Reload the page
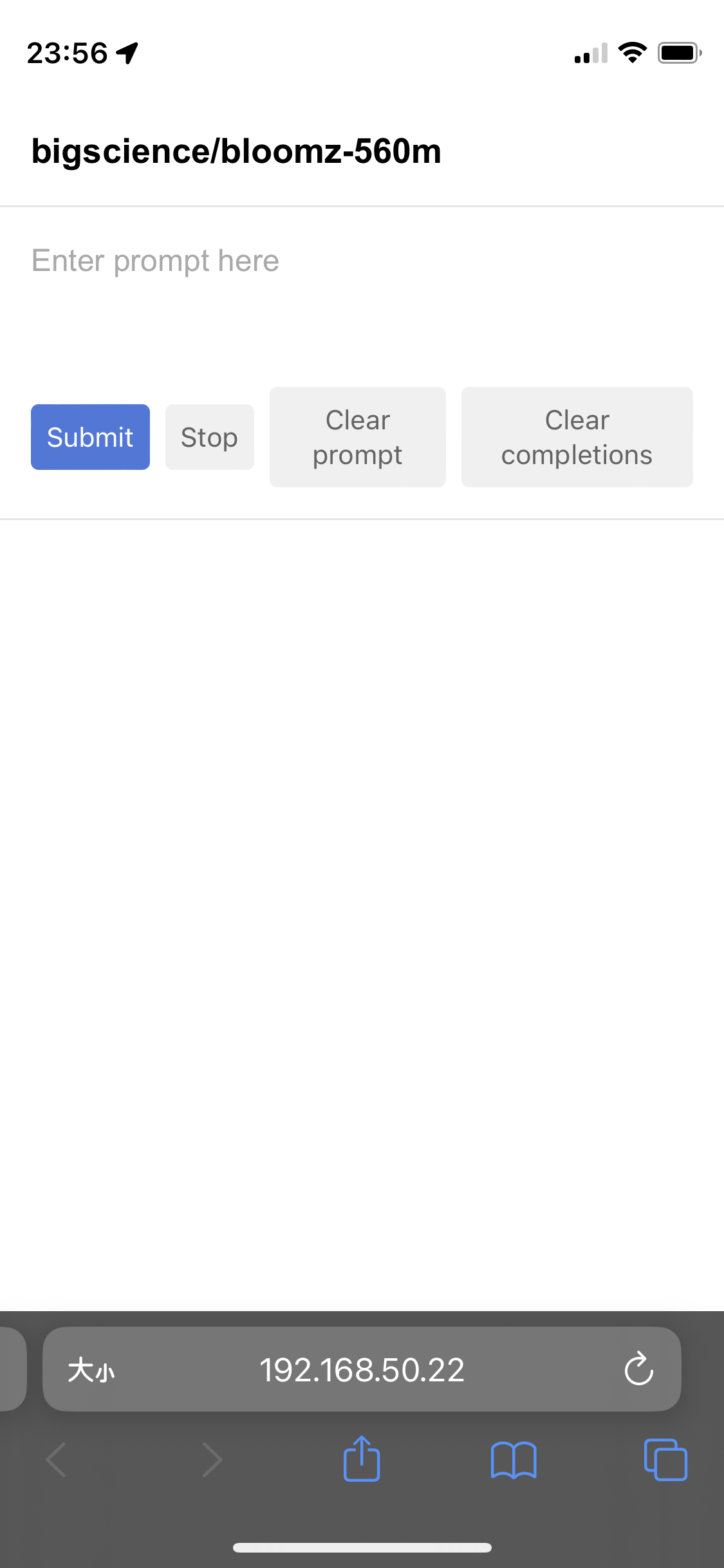This screenshot has height=1568, width=724. tap(638, 1369)
